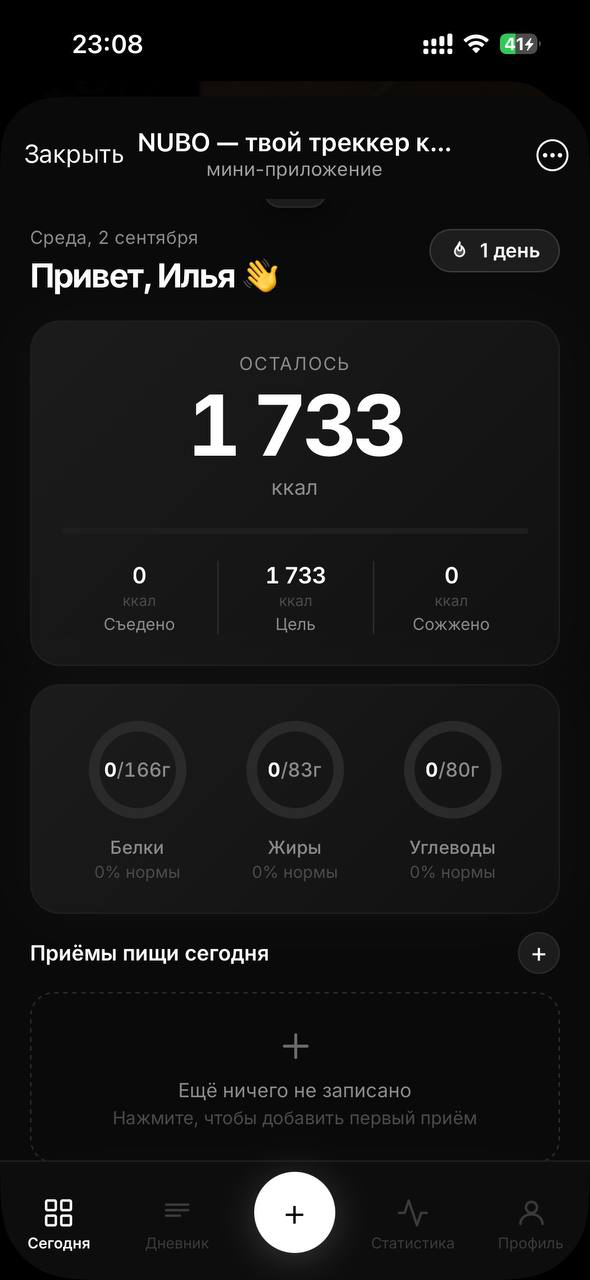Open the Белки, Жиры, Углеводы macros card
590x1280 pixels.
(295, 799)
